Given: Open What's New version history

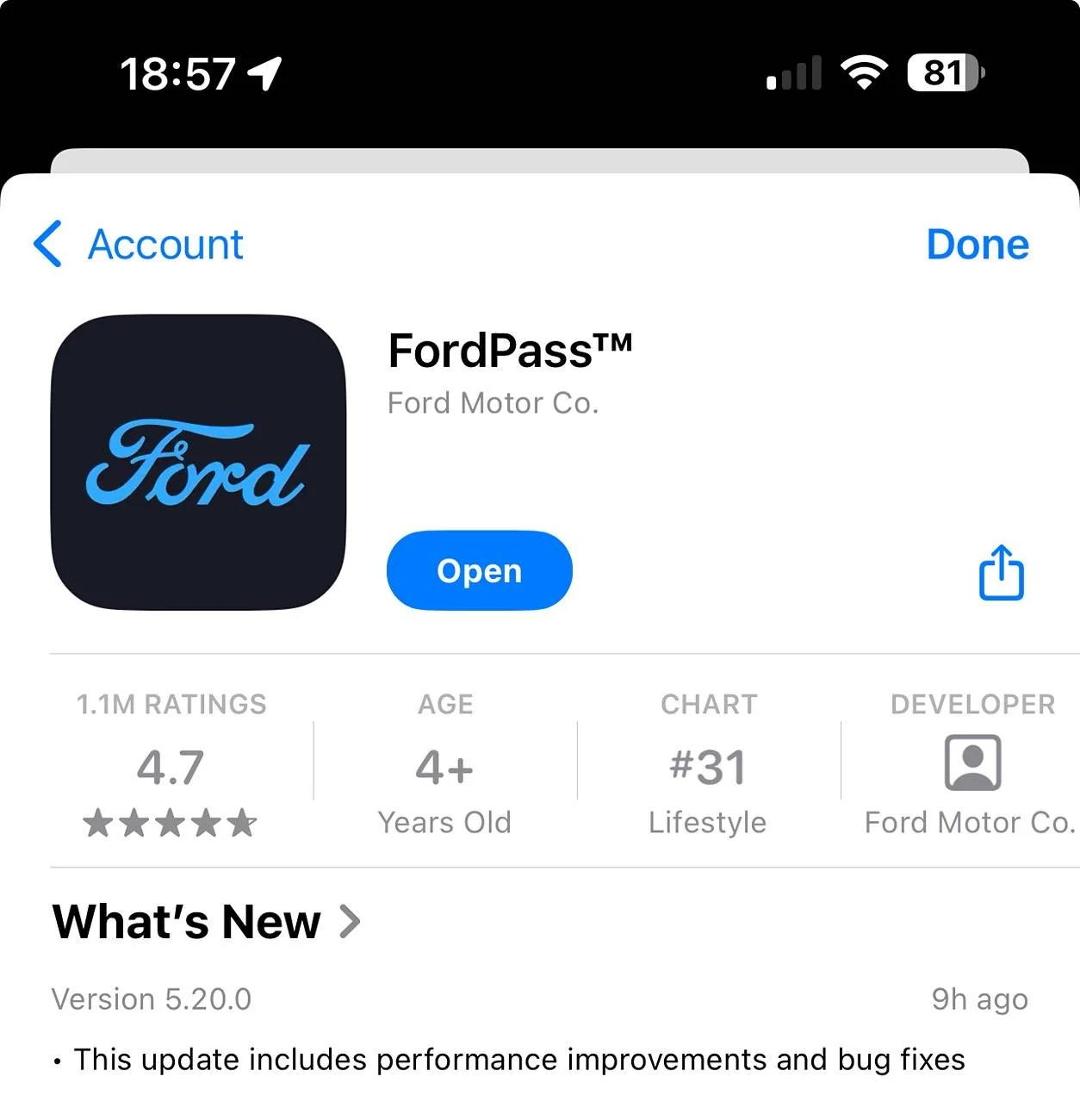Looking at the screenshot, I should pyautogui.click(x=207, y=922).
